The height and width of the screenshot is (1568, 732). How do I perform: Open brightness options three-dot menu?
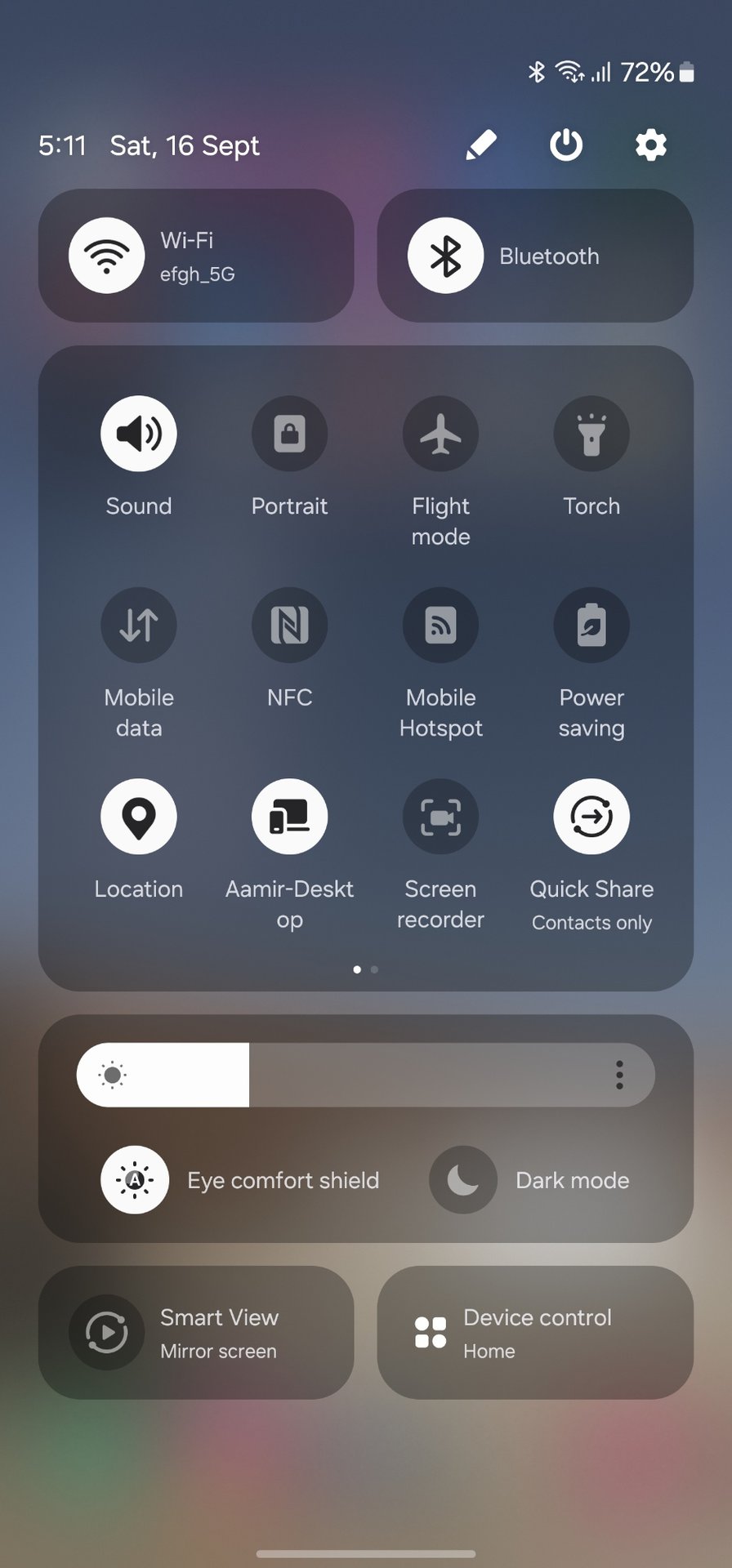click(619, 1075)
